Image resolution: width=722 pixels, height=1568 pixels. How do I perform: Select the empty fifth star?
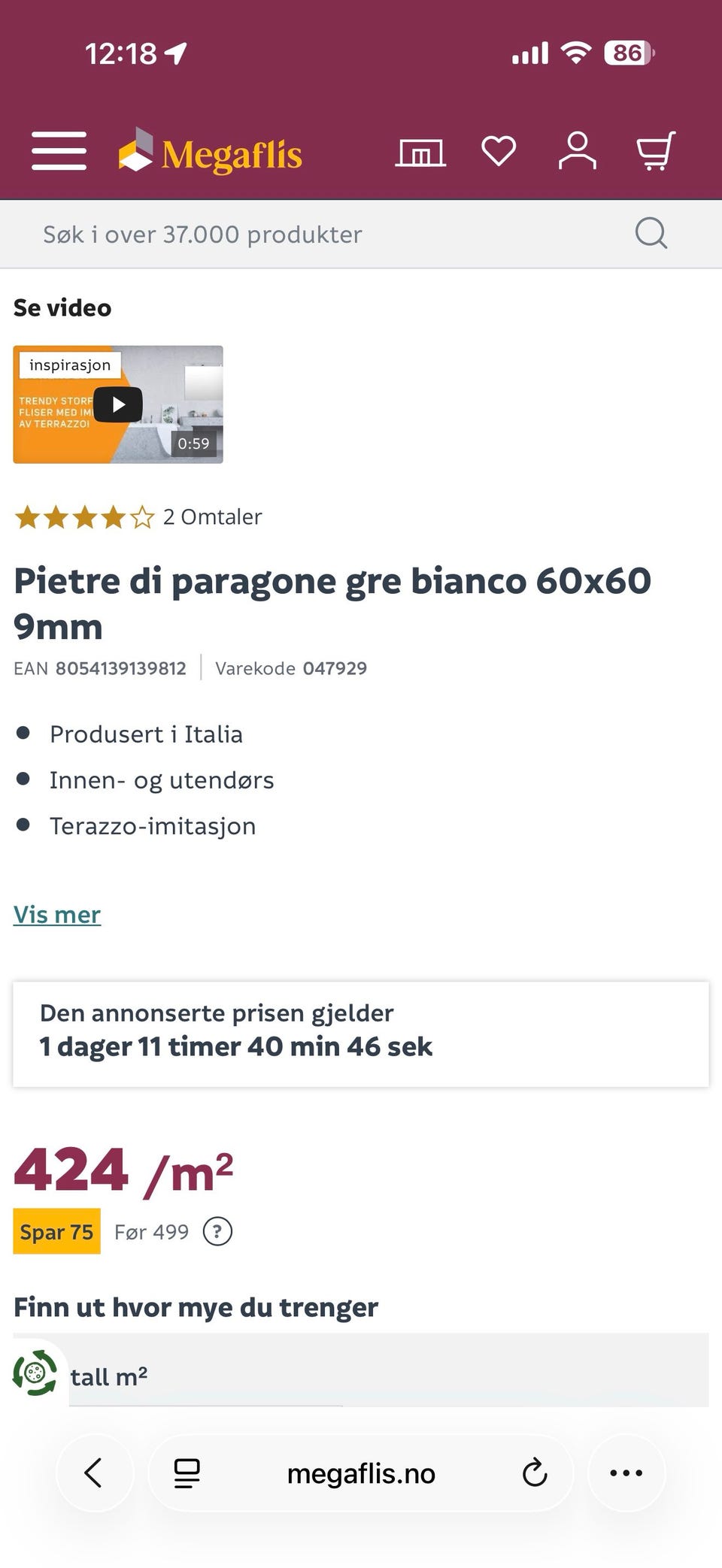click(141, 516)
